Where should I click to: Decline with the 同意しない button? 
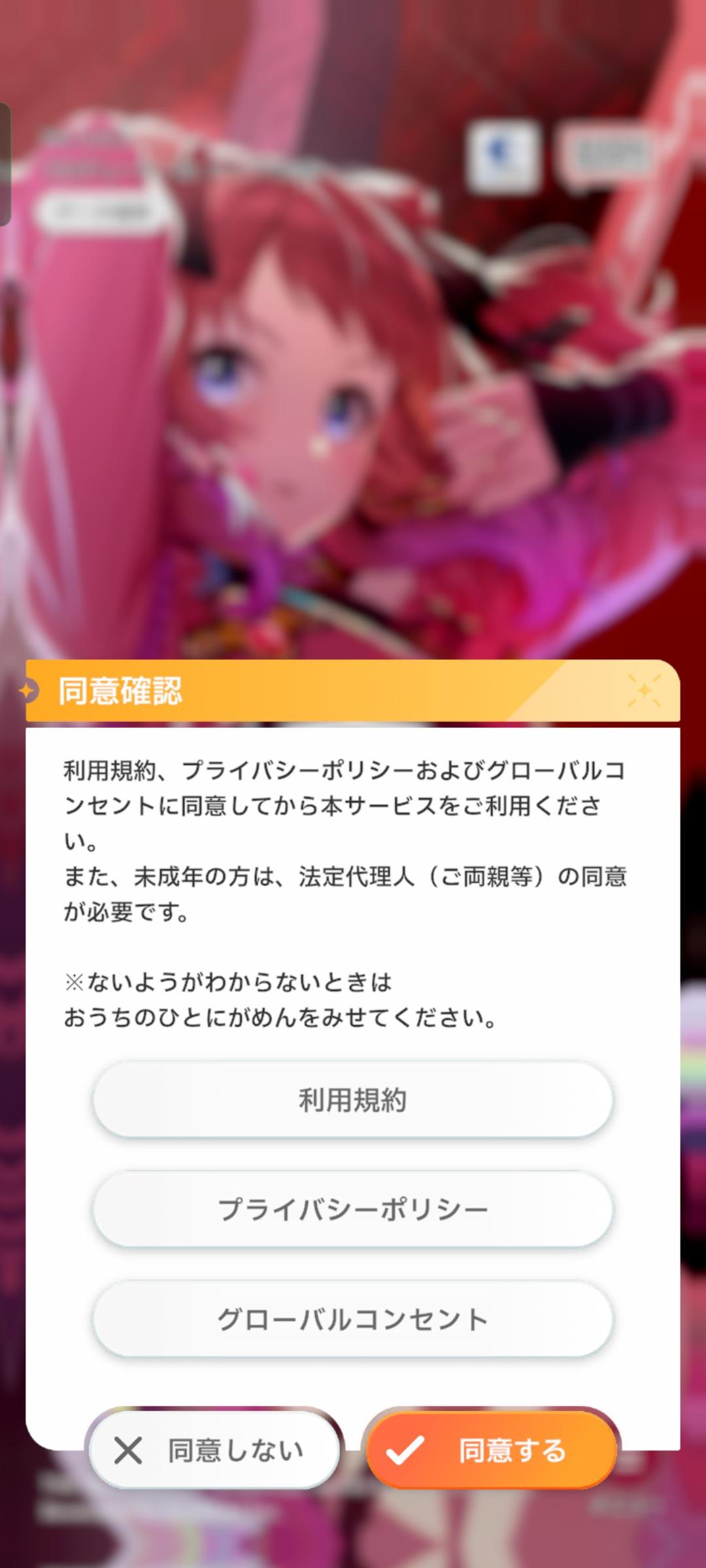214,1450
